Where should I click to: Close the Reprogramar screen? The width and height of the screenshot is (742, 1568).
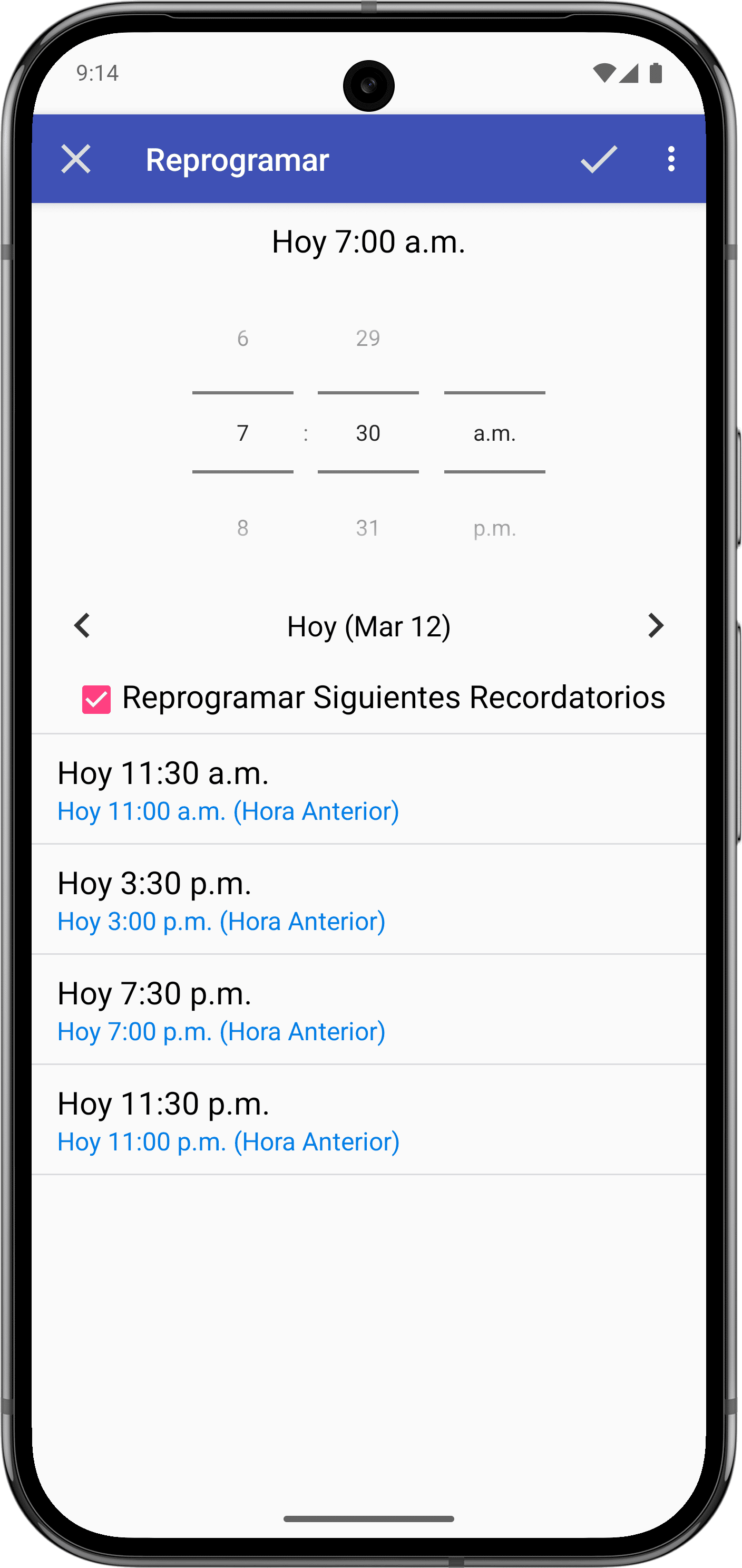pos(76,159)
